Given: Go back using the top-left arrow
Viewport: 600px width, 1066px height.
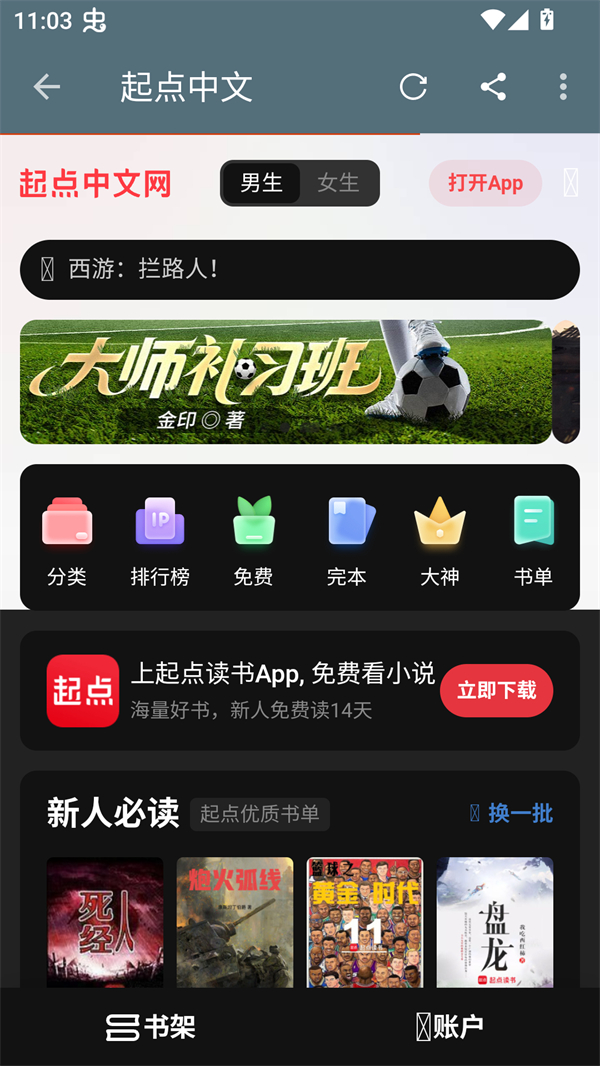Looking at the screenshot, I should (x=47, y=87).
